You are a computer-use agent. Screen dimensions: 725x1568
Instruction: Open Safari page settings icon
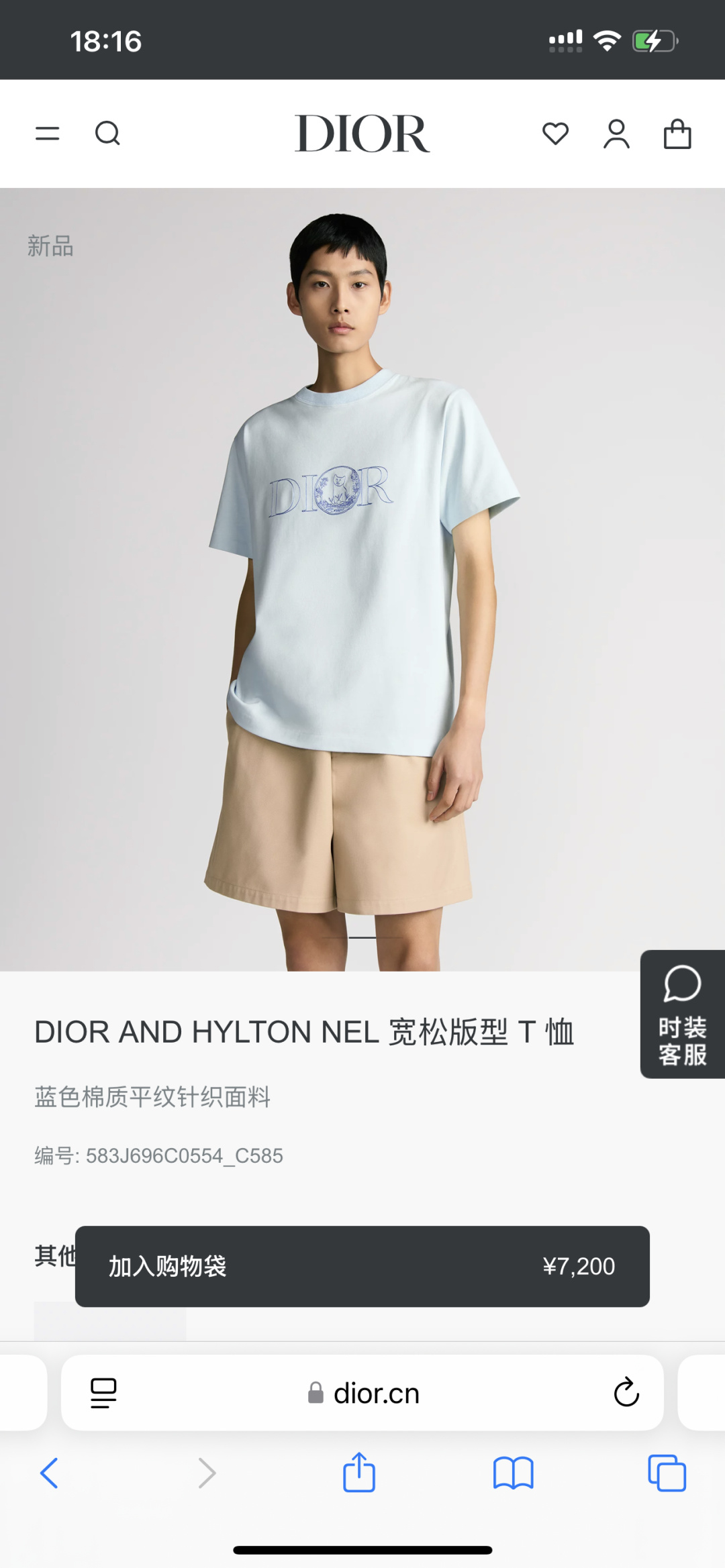pyautogui.click(x=103, y=1393)
